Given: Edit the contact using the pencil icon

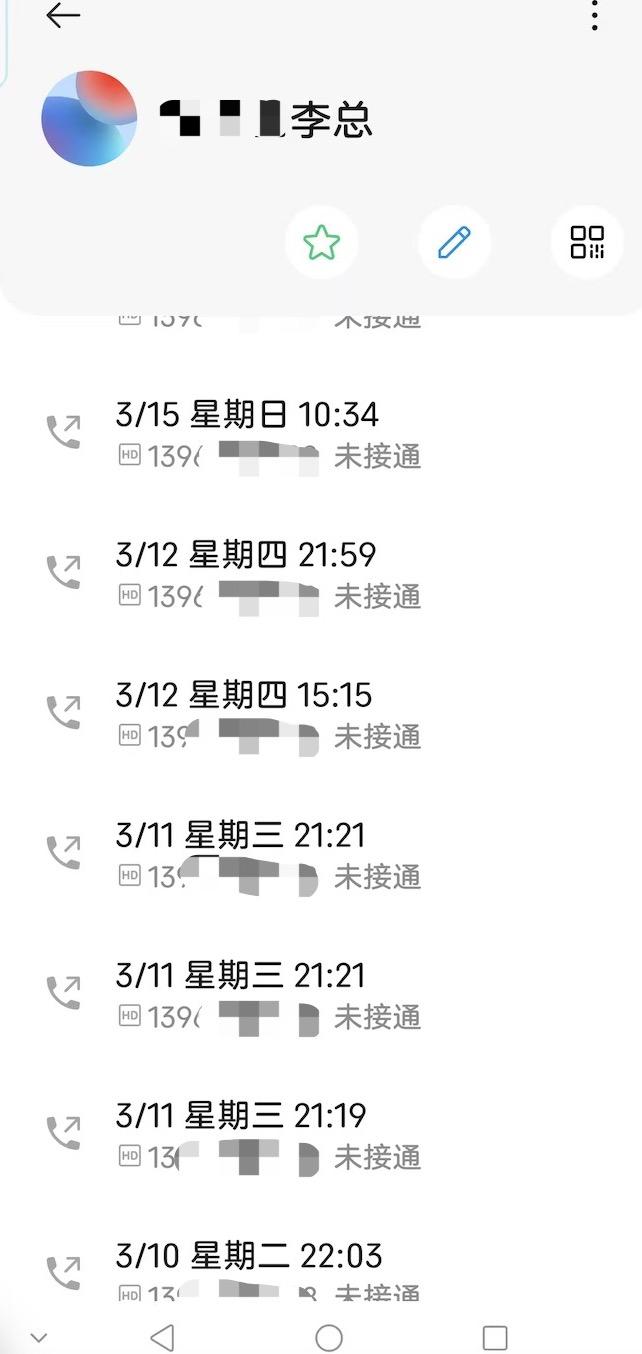Looking at the screenshot, I should [x=454, y=242].
